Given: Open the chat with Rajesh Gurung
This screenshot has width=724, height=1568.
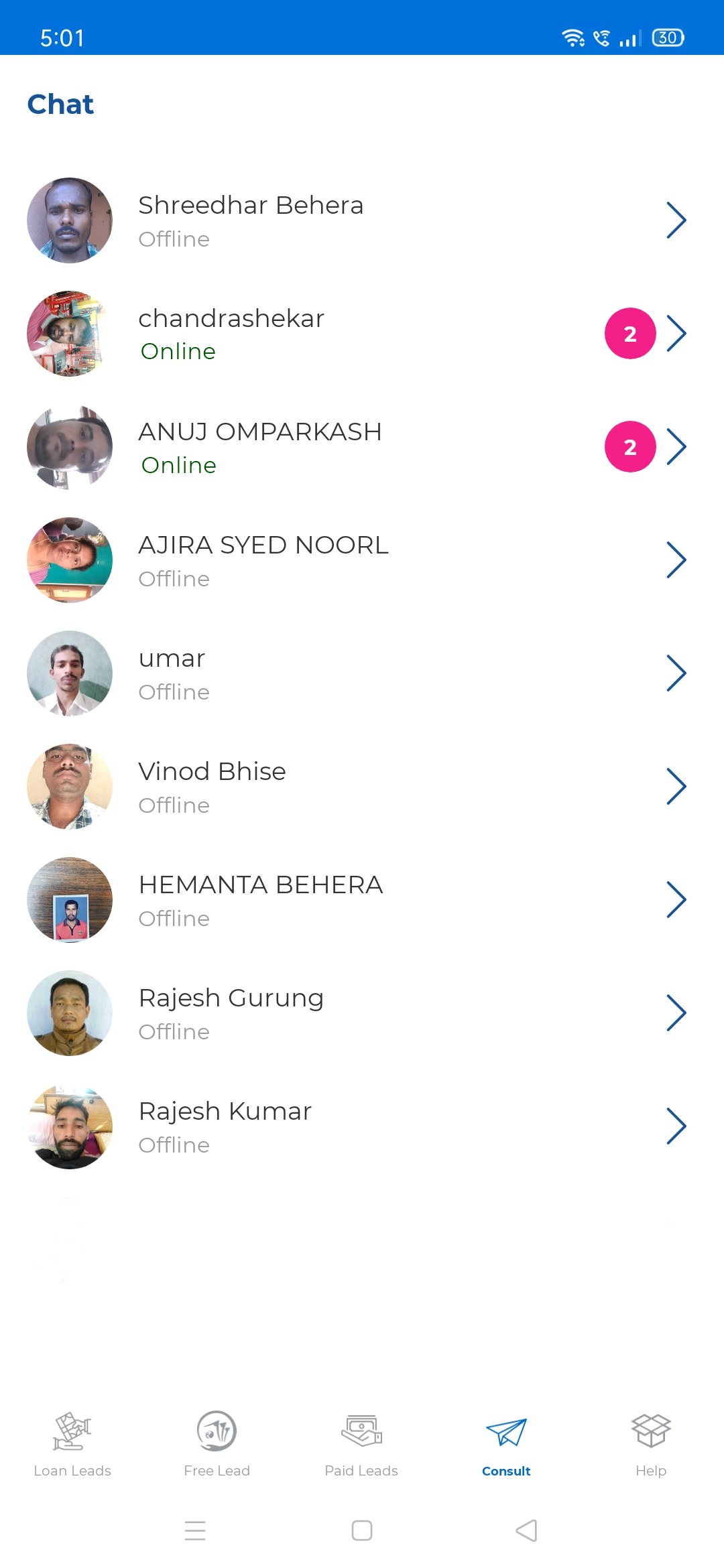Looking at the screenshot, I should click(x=362, y=1013).
